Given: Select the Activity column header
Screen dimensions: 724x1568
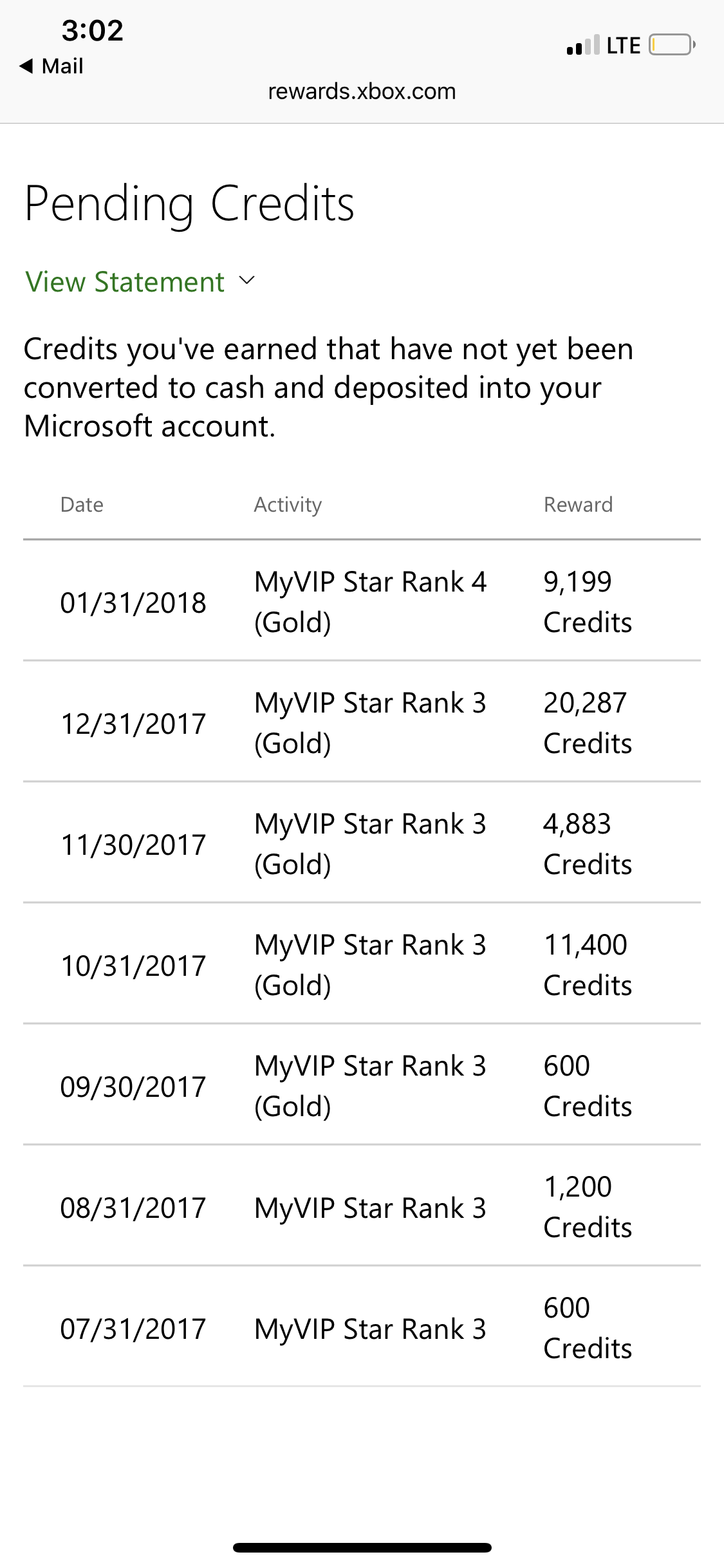Looking at the screenshot, I should pos(288,504).
